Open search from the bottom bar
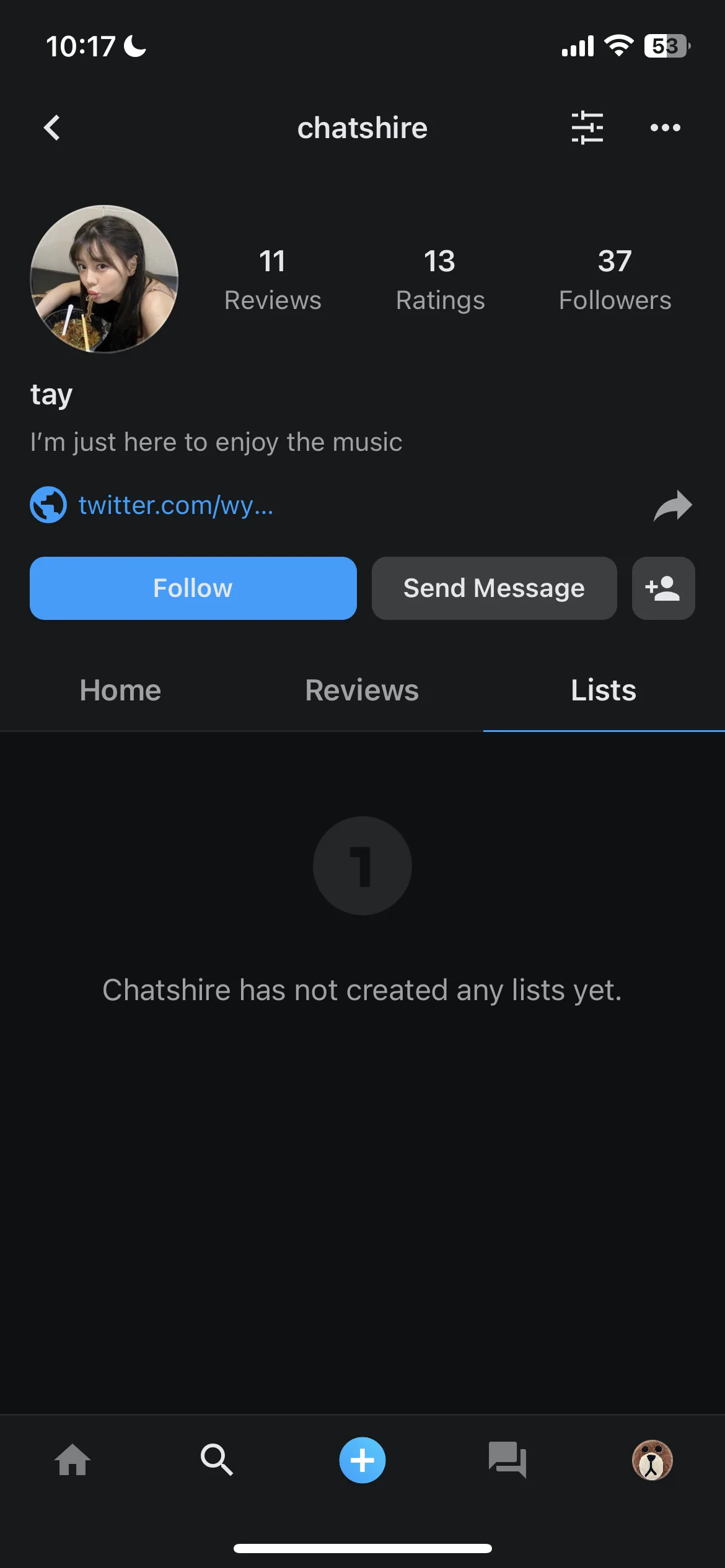Screen dimensions: 725x1568 [217, 1460]
